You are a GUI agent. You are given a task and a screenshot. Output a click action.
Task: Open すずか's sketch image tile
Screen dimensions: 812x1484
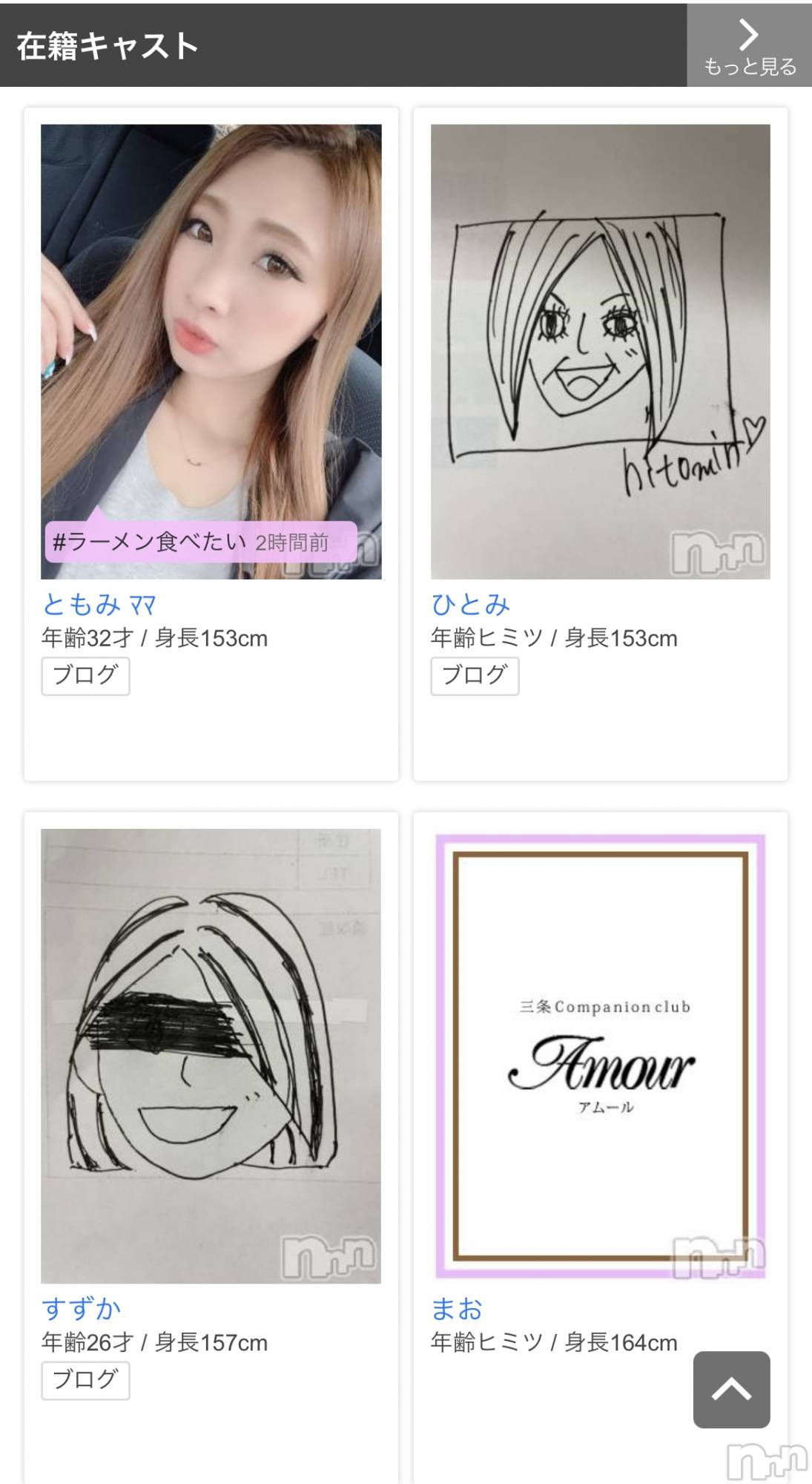211,1055
